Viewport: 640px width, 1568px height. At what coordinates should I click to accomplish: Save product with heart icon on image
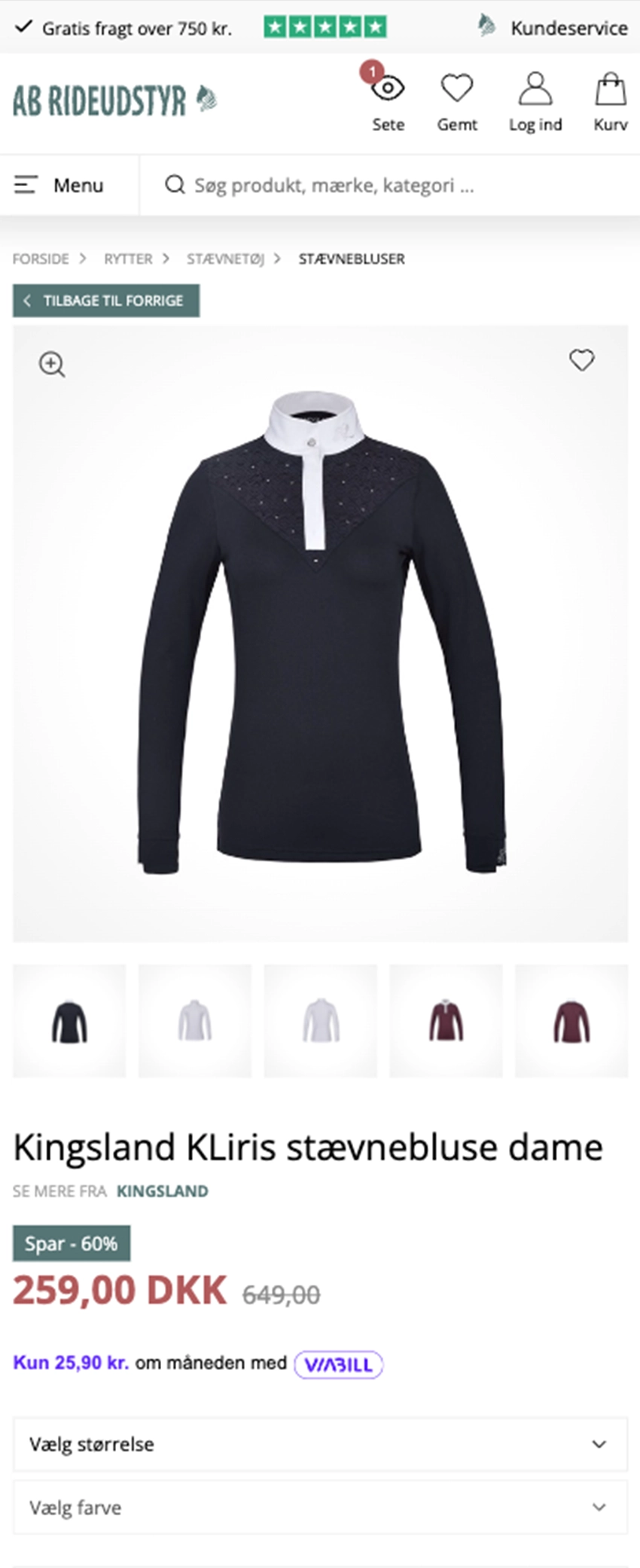pyautogui.click(x=581, y=360)
